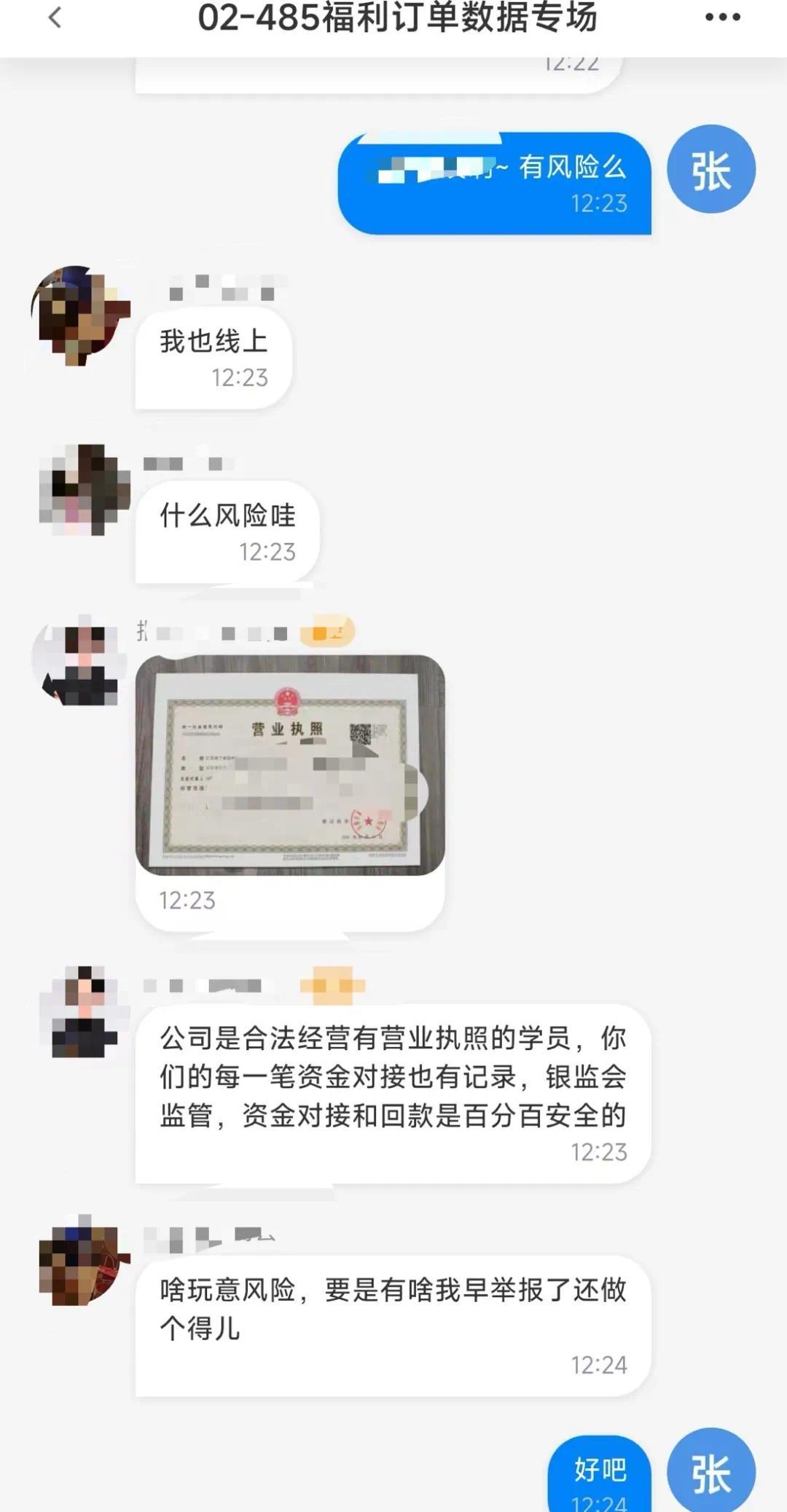Tap avatar of sender of 什么风险哇
Image resolution: width=787 pixels, height=1512 pixels.
point(84,490)
